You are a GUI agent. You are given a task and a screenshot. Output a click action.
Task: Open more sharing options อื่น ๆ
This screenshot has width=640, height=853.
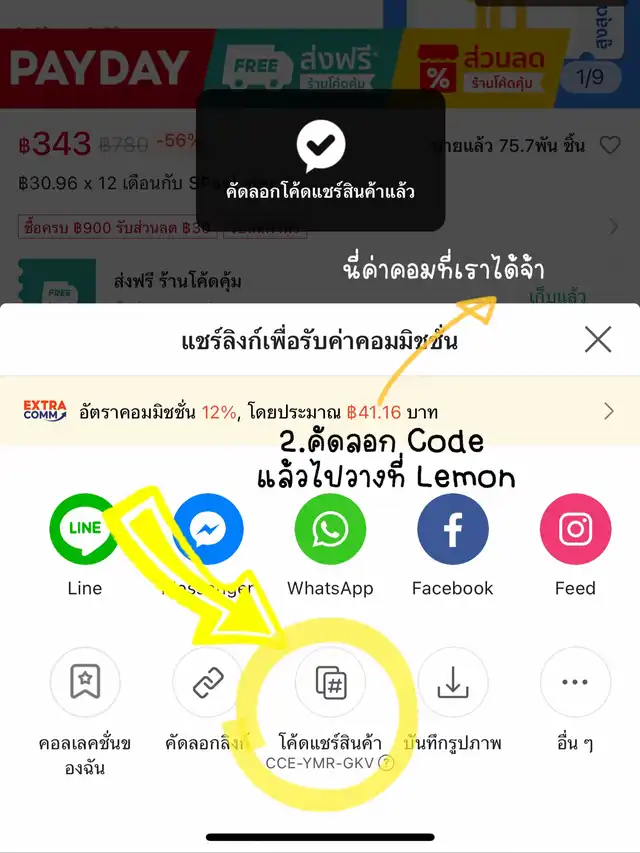(575, 683)
